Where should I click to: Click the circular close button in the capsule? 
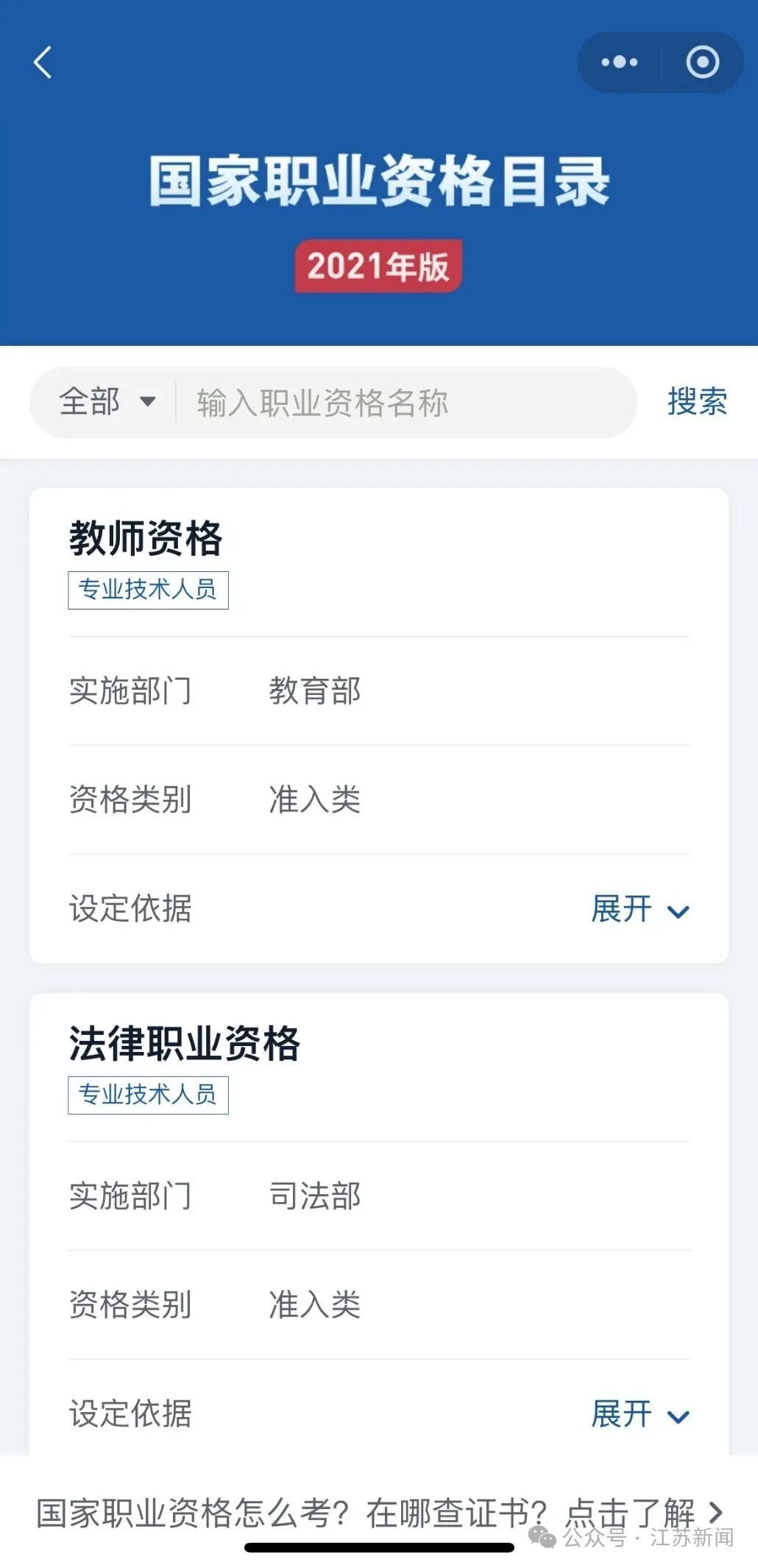pos(701,63)
